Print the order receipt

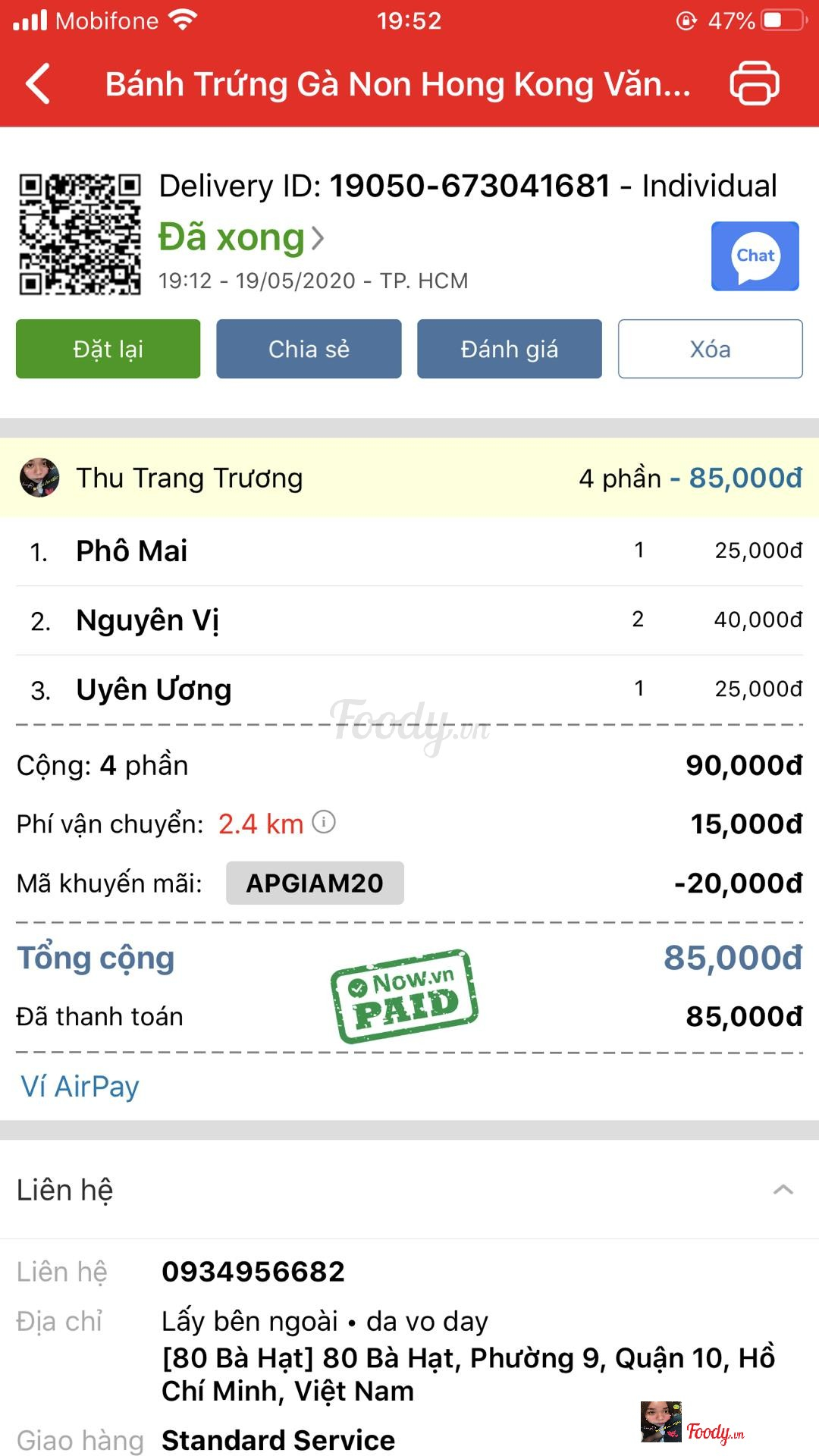pos(754,83)
